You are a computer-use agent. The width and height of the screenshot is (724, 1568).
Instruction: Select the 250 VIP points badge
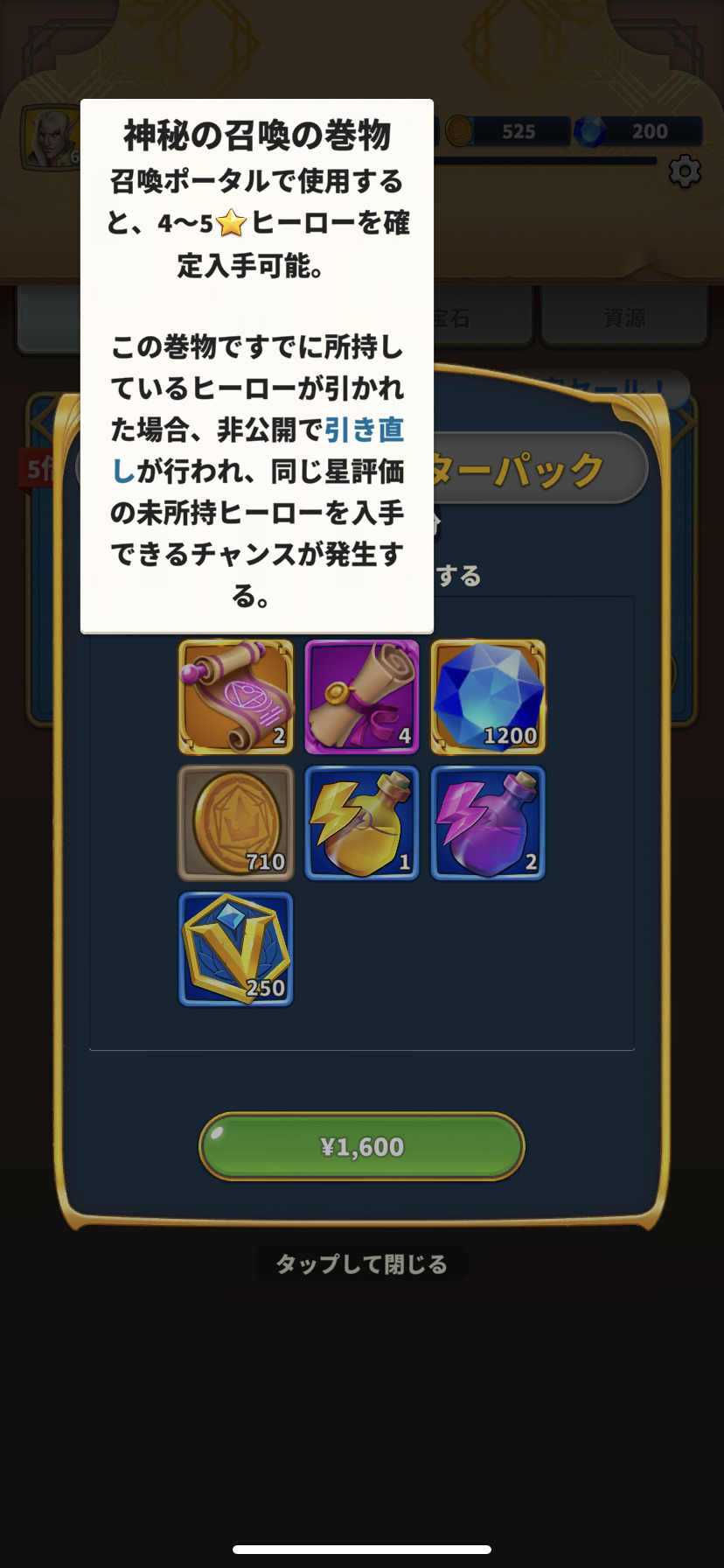(x=235, y=948)
